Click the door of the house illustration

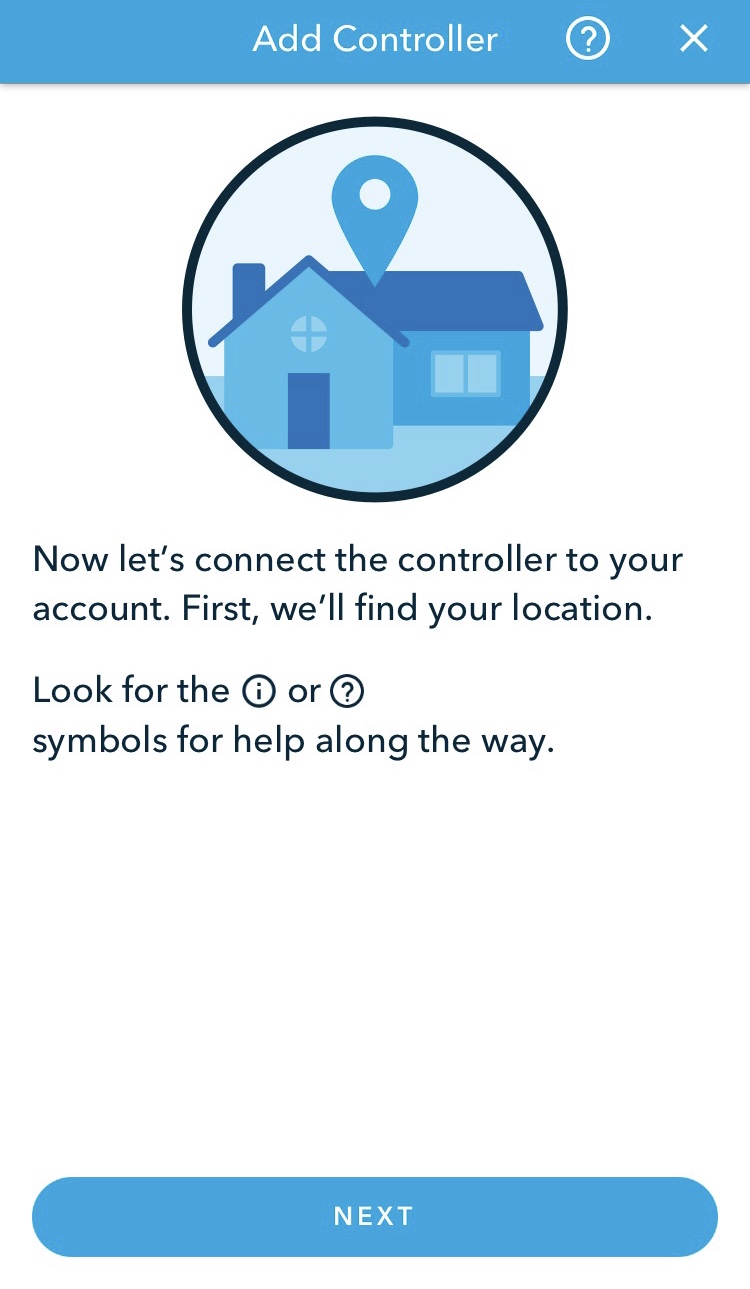click(x=310, y=410)
